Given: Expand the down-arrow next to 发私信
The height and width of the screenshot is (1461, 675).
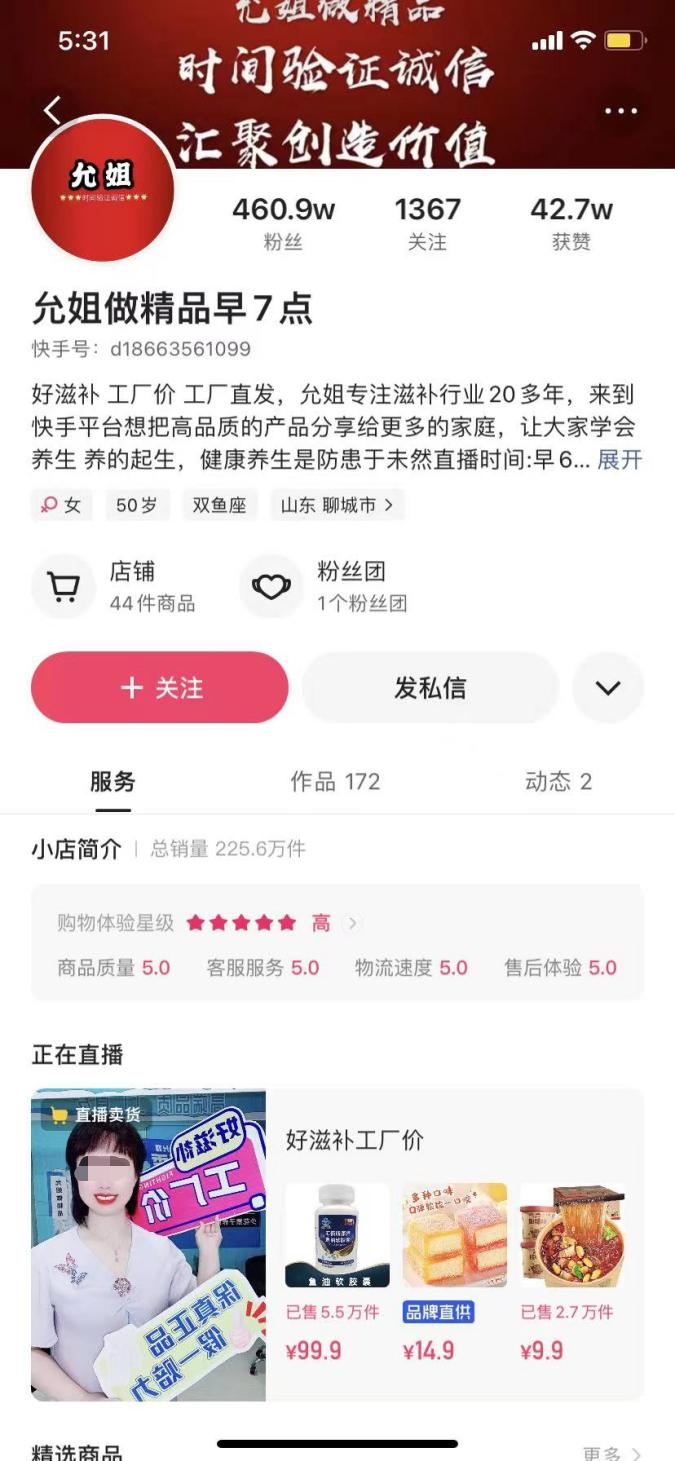Looking at the screenshot, I should [608, 688].
